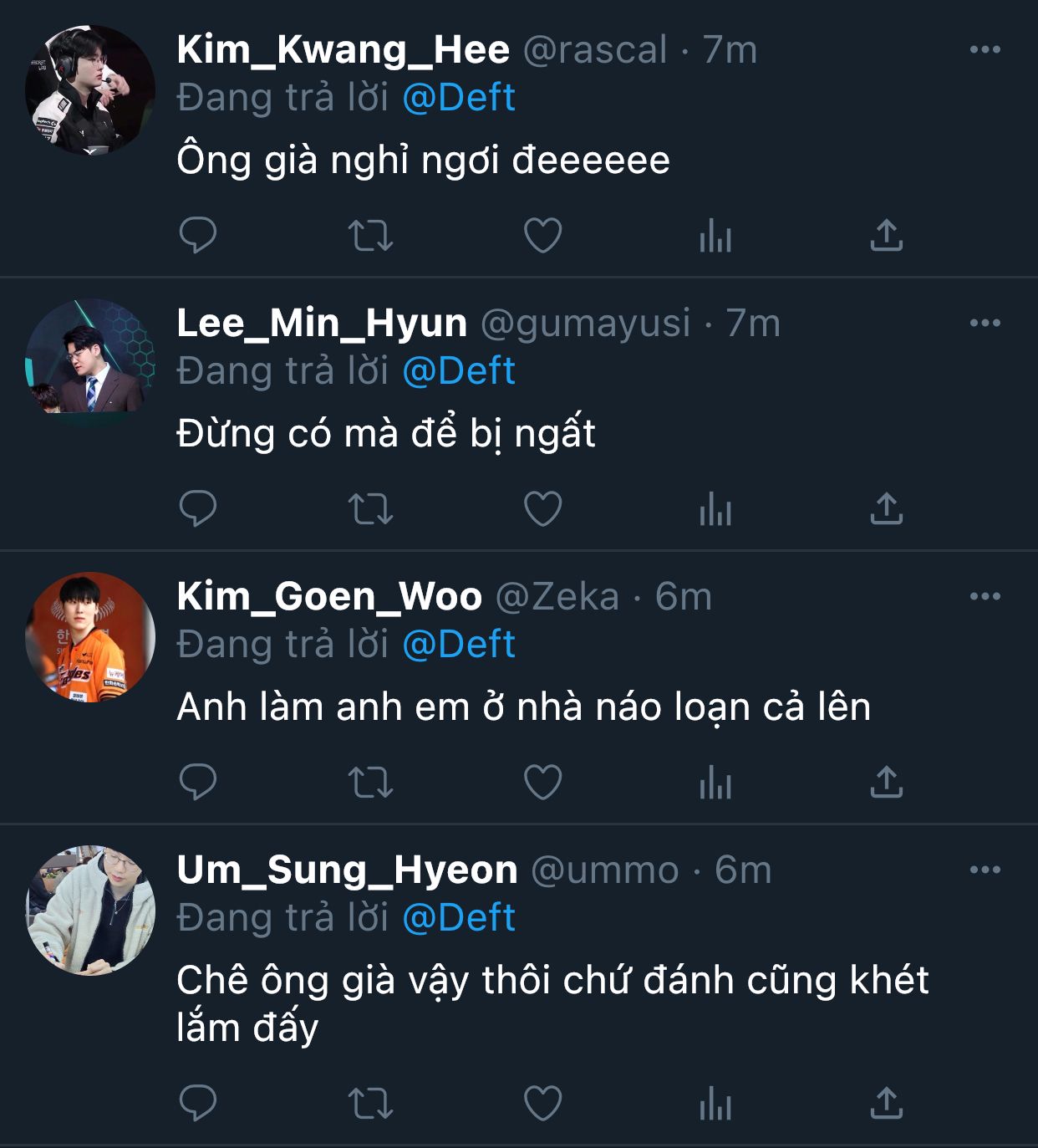This screenshot has height=1148, width=1038.
Task: Share Um_Sung_Hyeon's reply
Action: tap(887, 1103)
